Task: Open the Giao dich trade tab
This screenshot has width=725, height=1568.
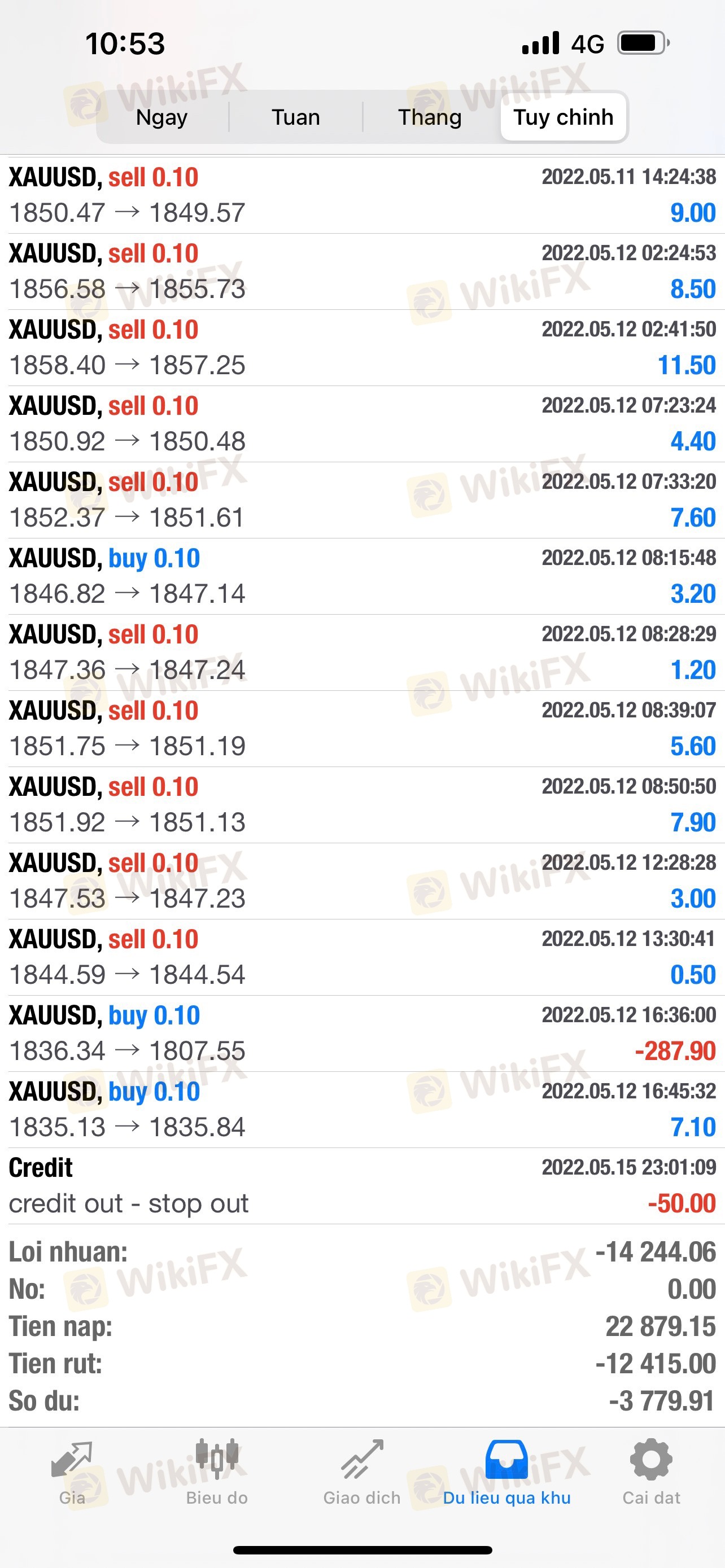Action: (362, 1473)
